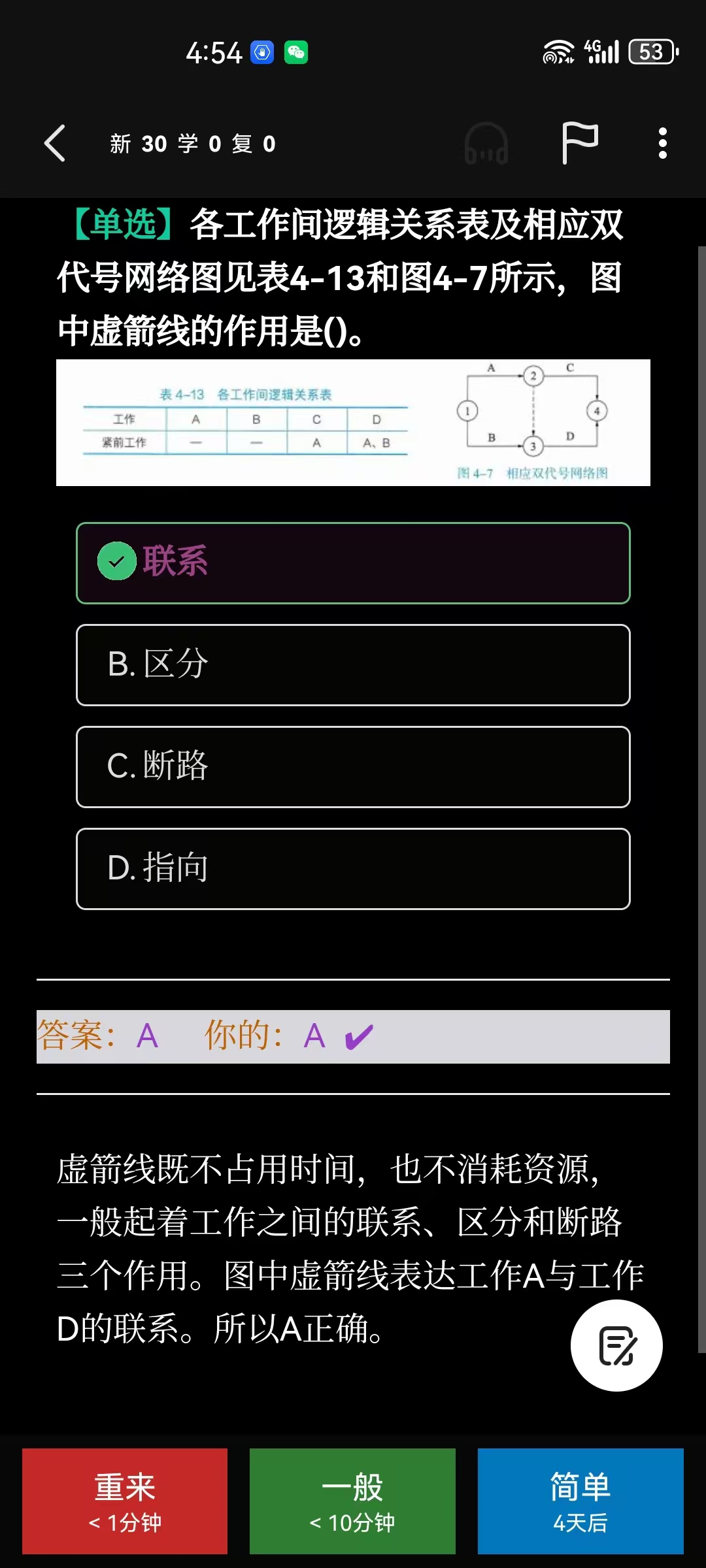706x1568 pixels.
Task: Open the network diagram image
Action: point(353,423)
